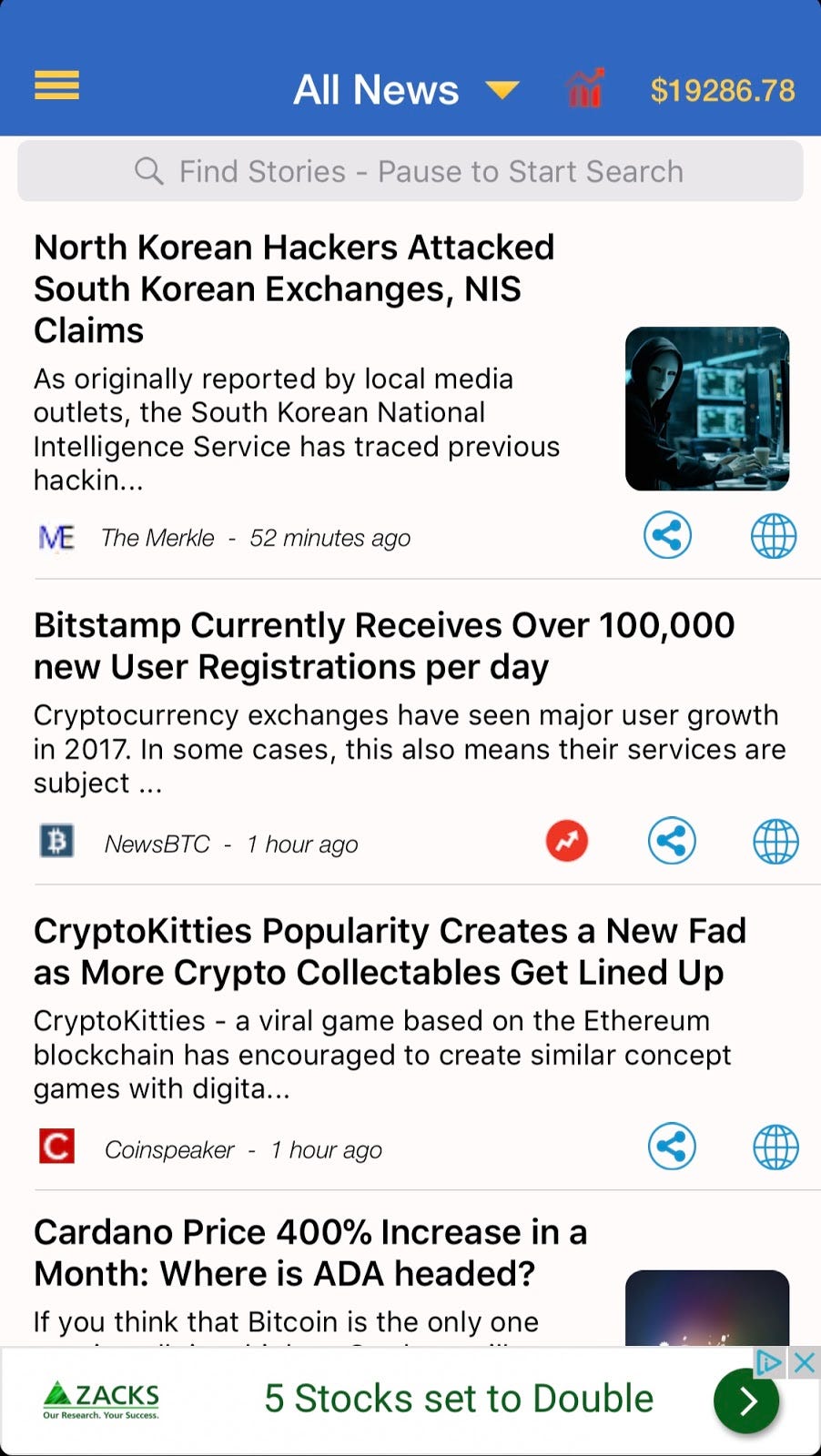The height and width of the screenshot is (1456, 821).
Task: Open the North Korean Hackers article
Action: [293, 288]
